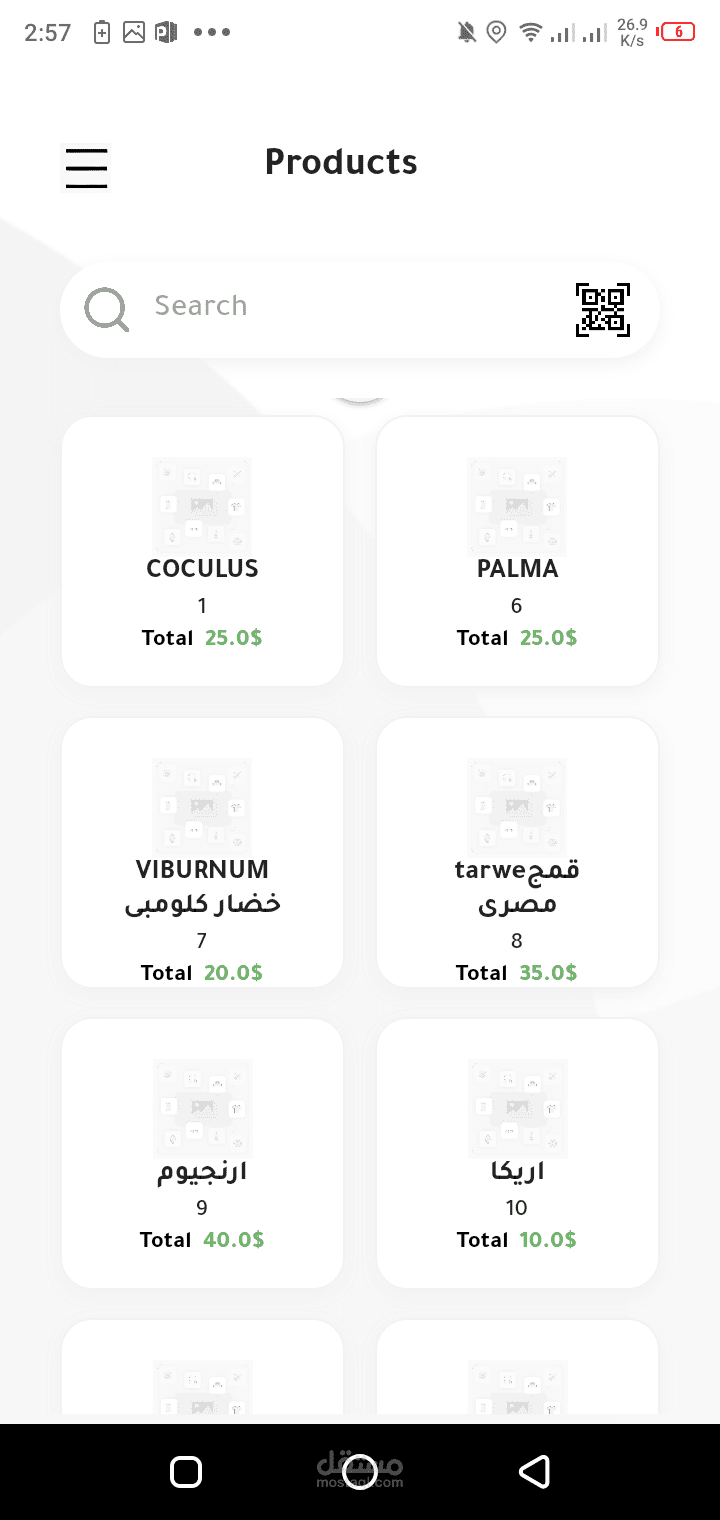Go back with the system back button
Viewport: 720px width, 1520px height.
click(534, 1471)
